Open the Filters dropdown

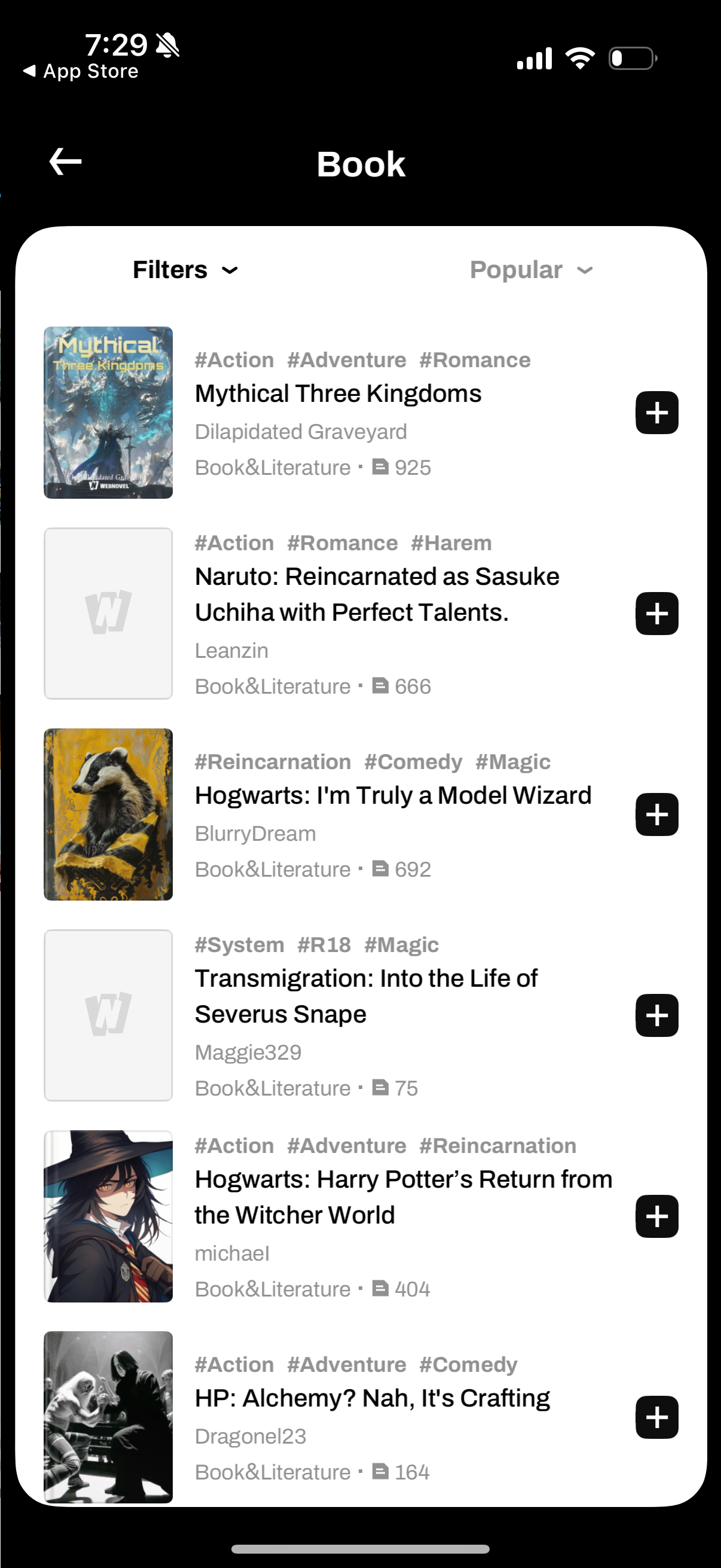pos(170,270)
